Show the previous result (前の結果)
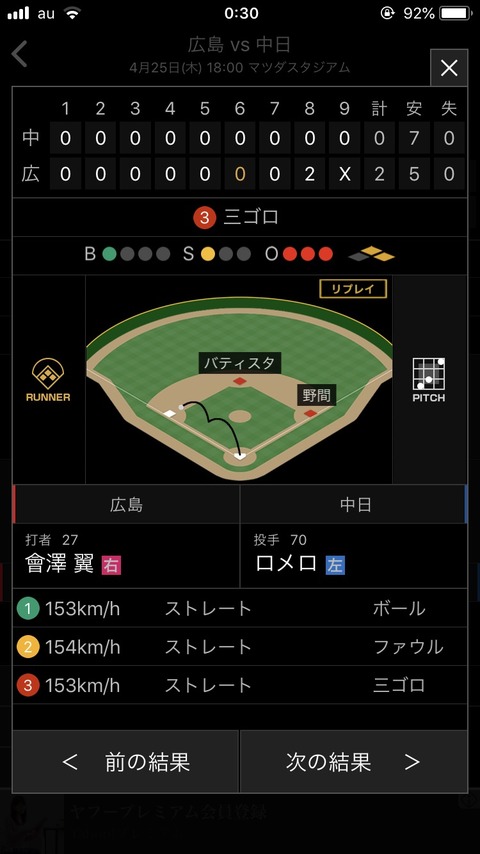Viewport: 480px width, 854px height. [125, 761]
